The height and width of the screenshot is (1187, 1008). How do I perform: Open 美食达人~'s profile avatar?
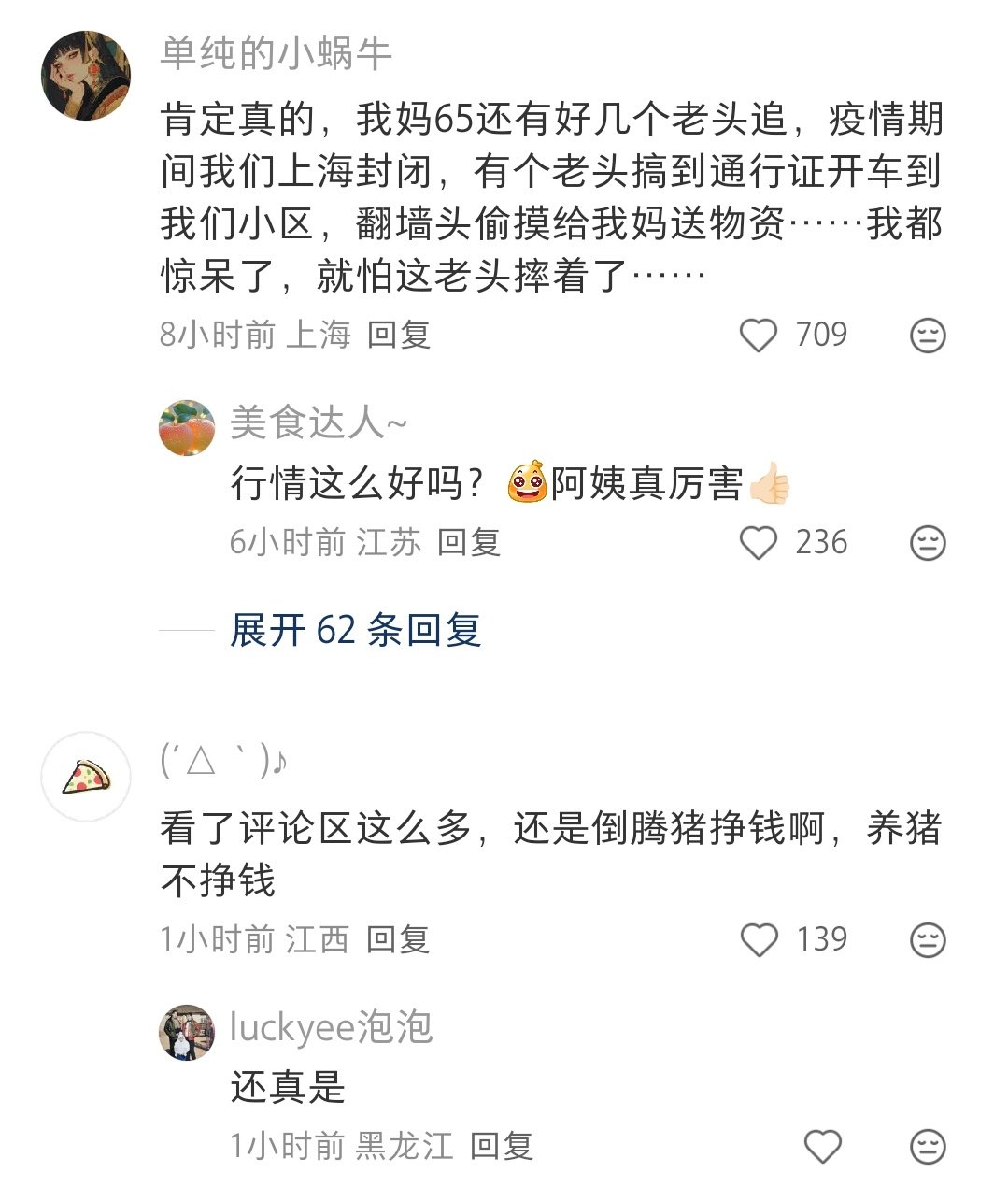pos(187,429)
